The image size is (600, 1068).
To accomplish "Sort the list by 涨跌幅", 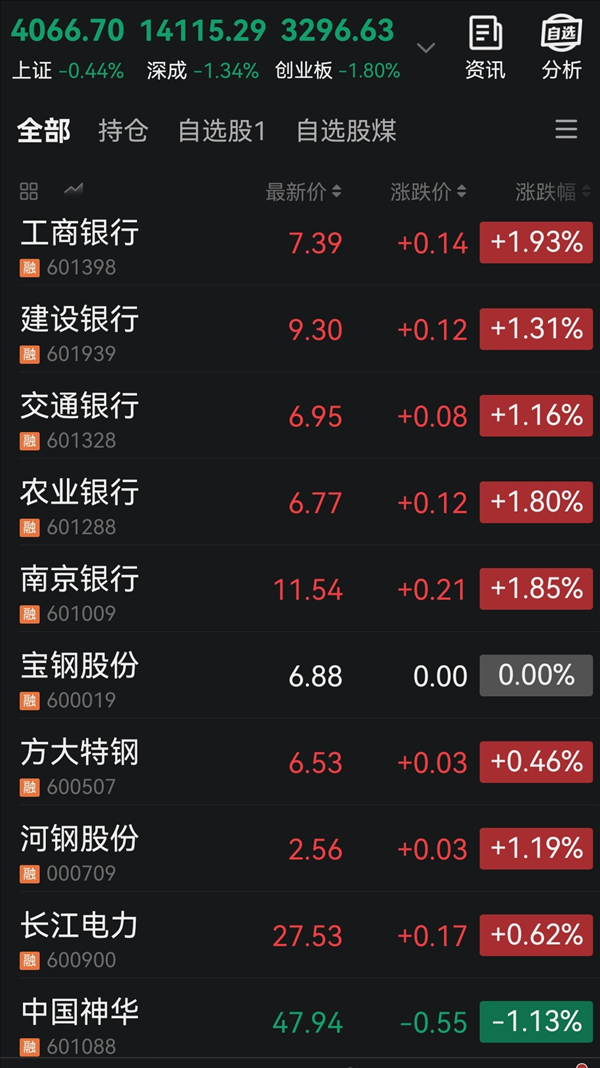I will [x=551, y=192].
